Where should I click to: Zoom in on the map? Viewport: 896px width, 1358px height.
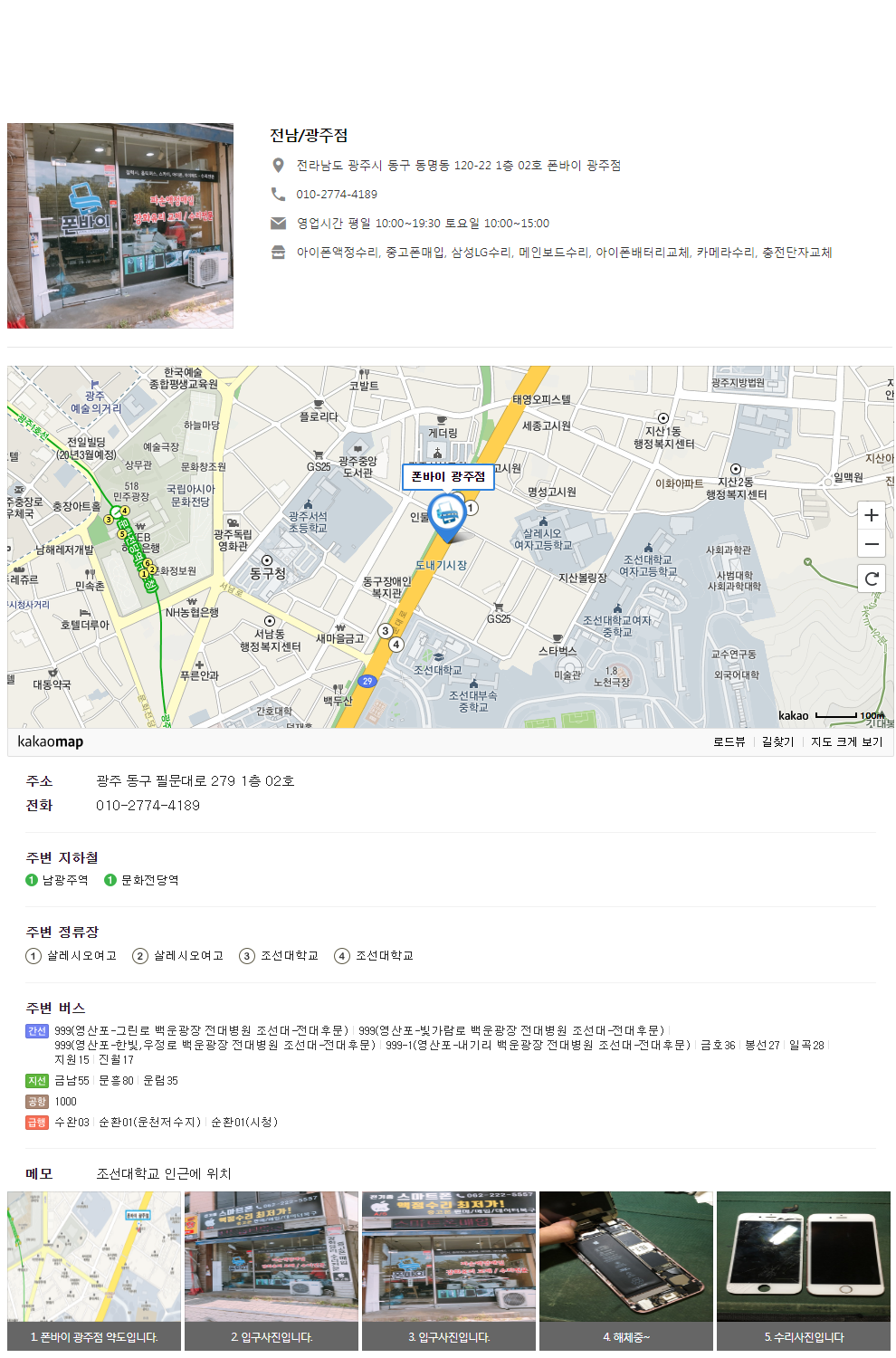coord(872,515)
